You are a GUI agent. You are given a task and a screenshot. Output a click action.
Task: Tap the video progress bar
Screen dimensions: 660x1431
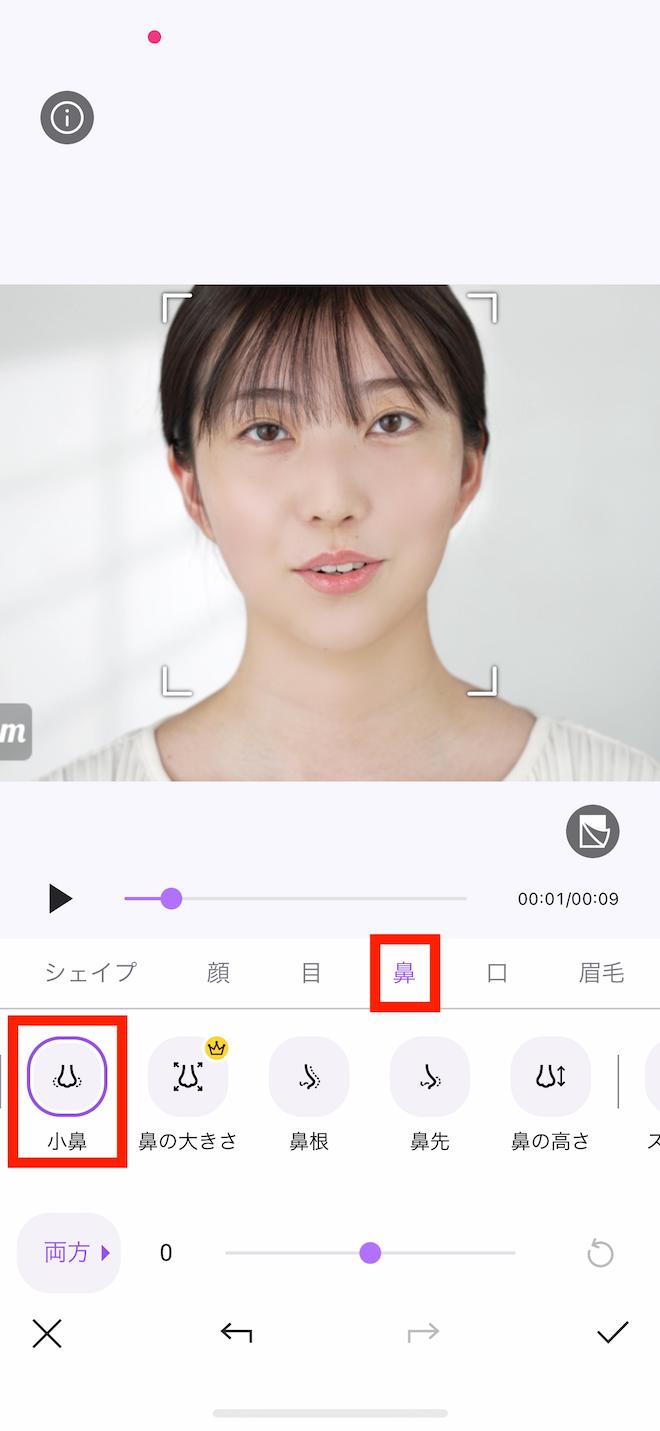coord(296,899)
